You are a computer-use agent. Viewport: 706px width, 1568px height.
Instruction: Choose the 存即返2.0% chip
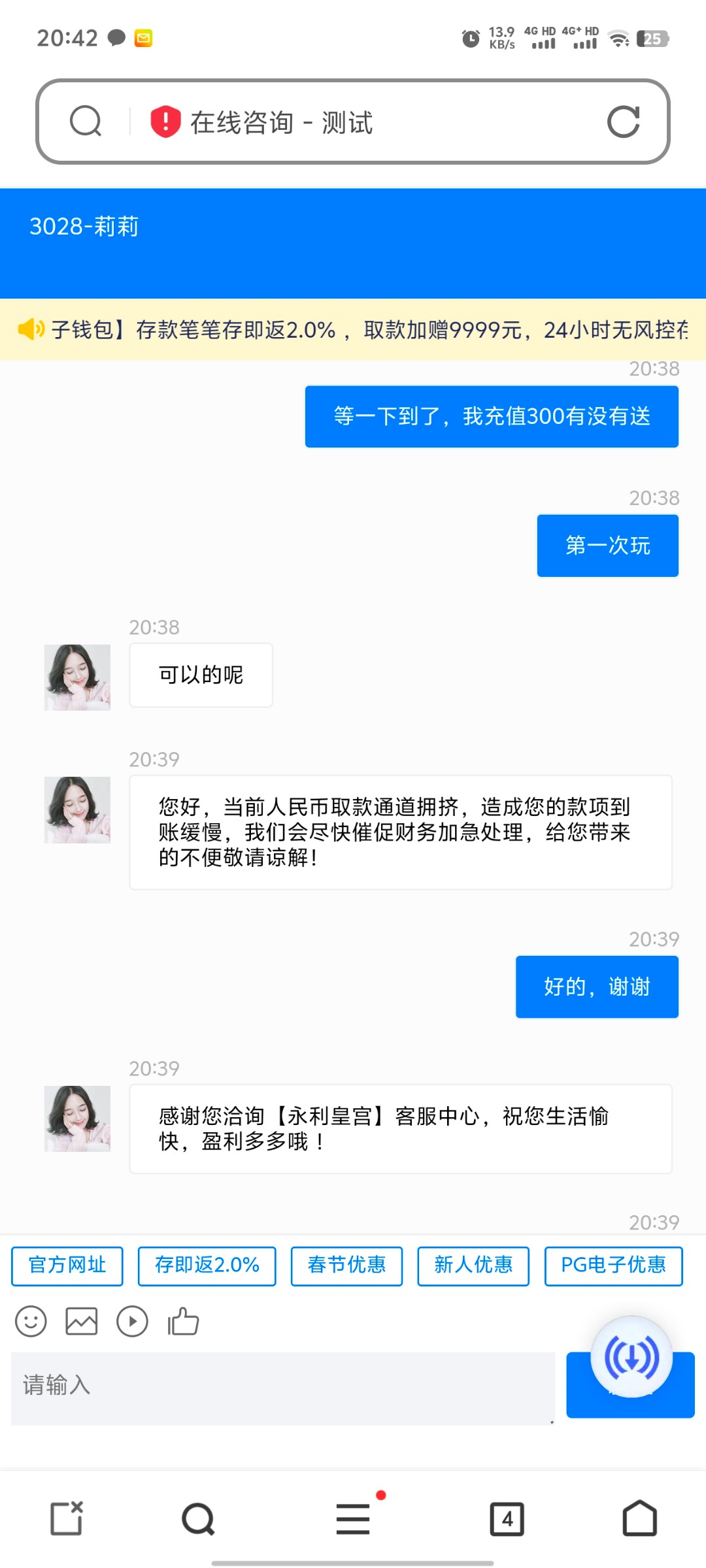[207, 1266]
